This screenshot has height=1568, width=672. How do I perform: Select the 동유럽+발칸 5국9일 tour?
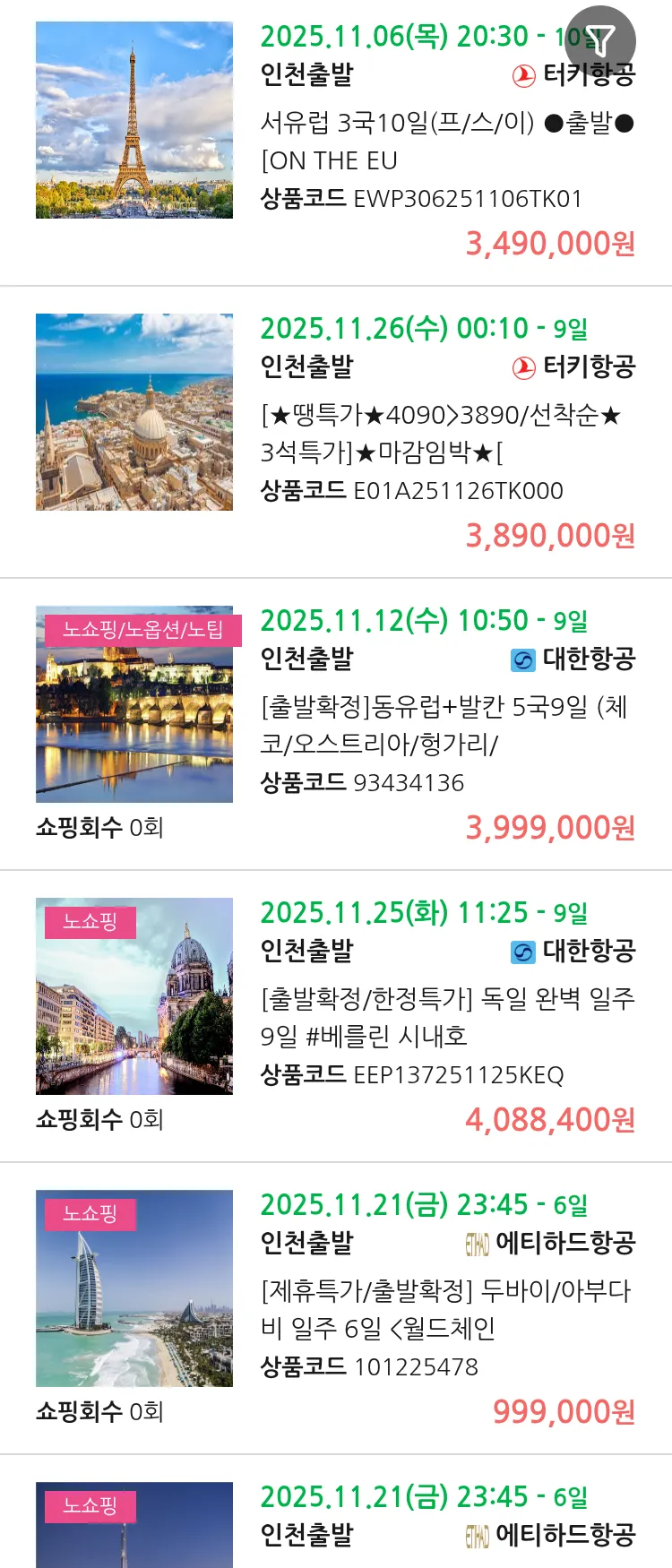click(446, 726)
